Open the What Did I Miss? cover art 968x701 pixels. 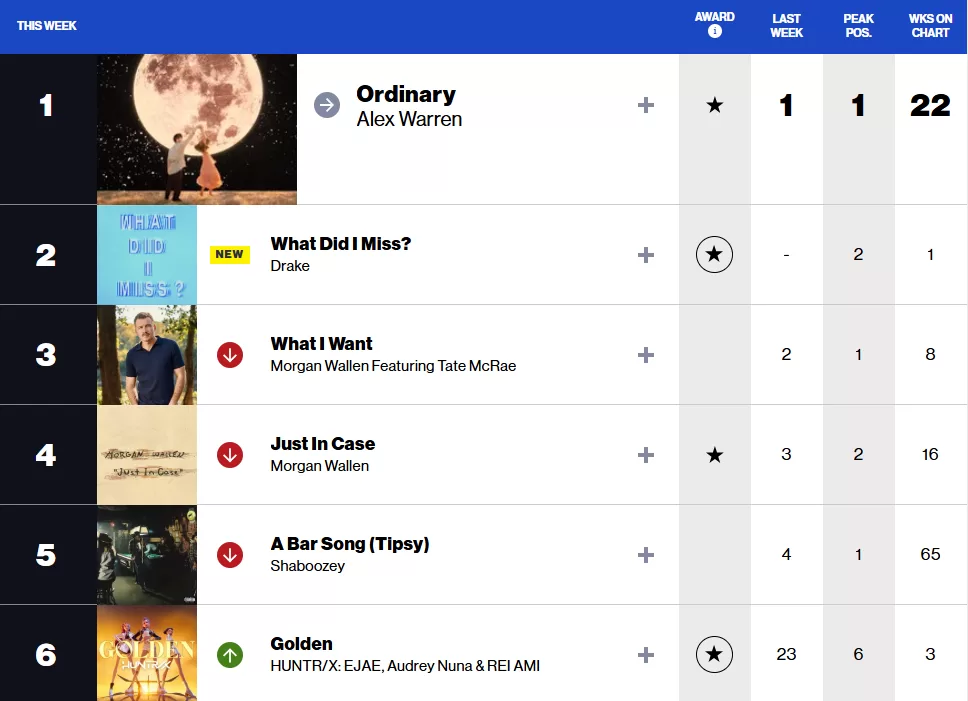pyautogui.click(x=147, y=255)
